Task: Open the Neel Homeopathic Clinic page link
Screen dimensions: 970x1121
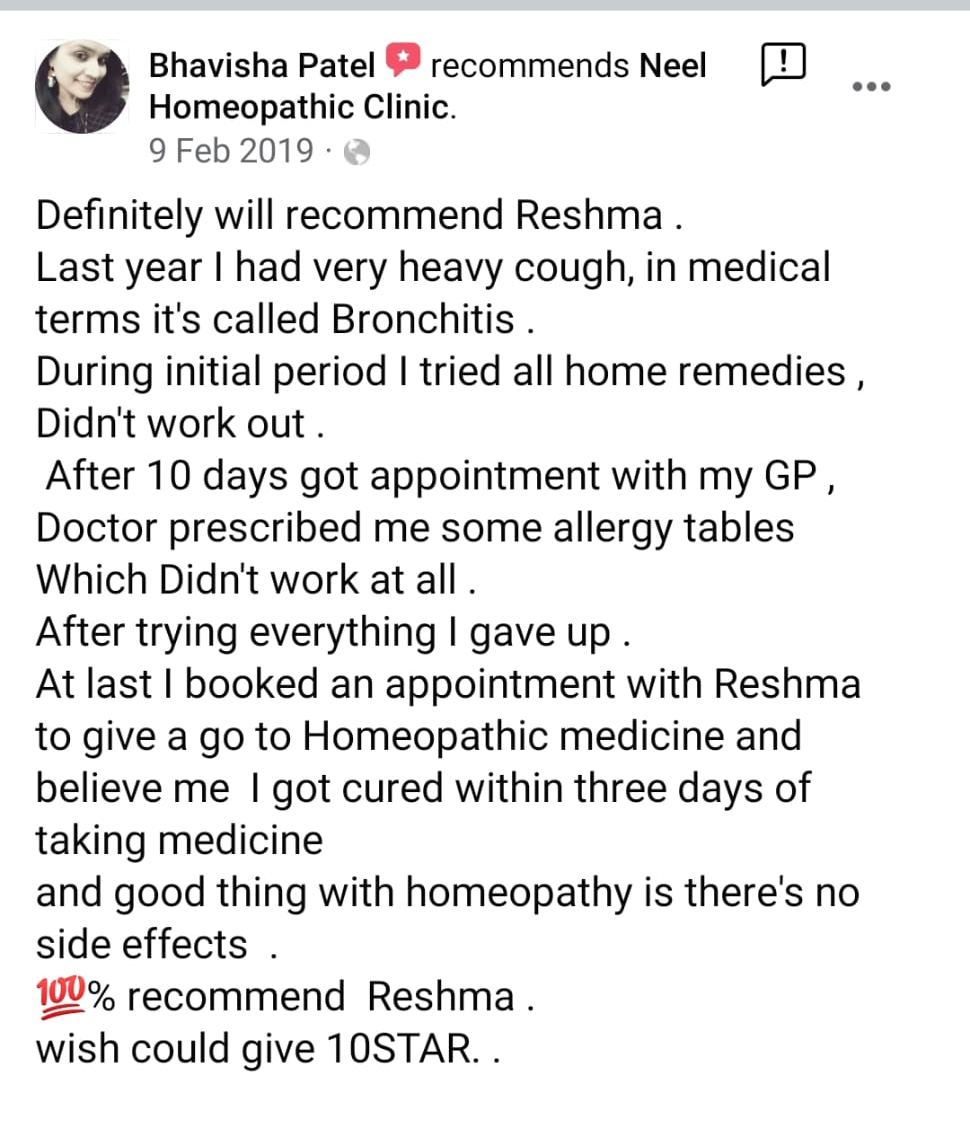Action: (x=300, y=107)
